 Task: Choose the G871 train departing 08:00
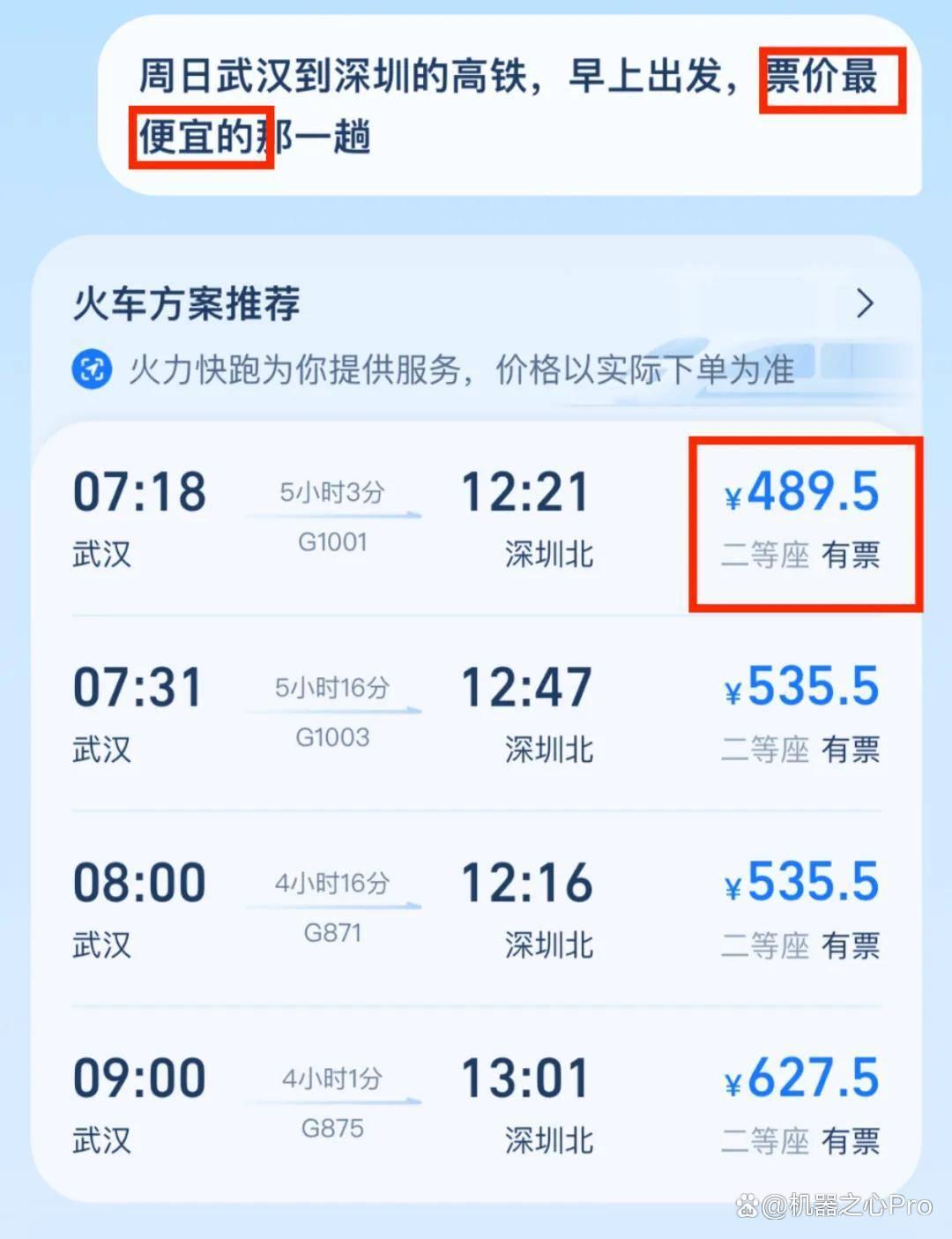(476, 908)
